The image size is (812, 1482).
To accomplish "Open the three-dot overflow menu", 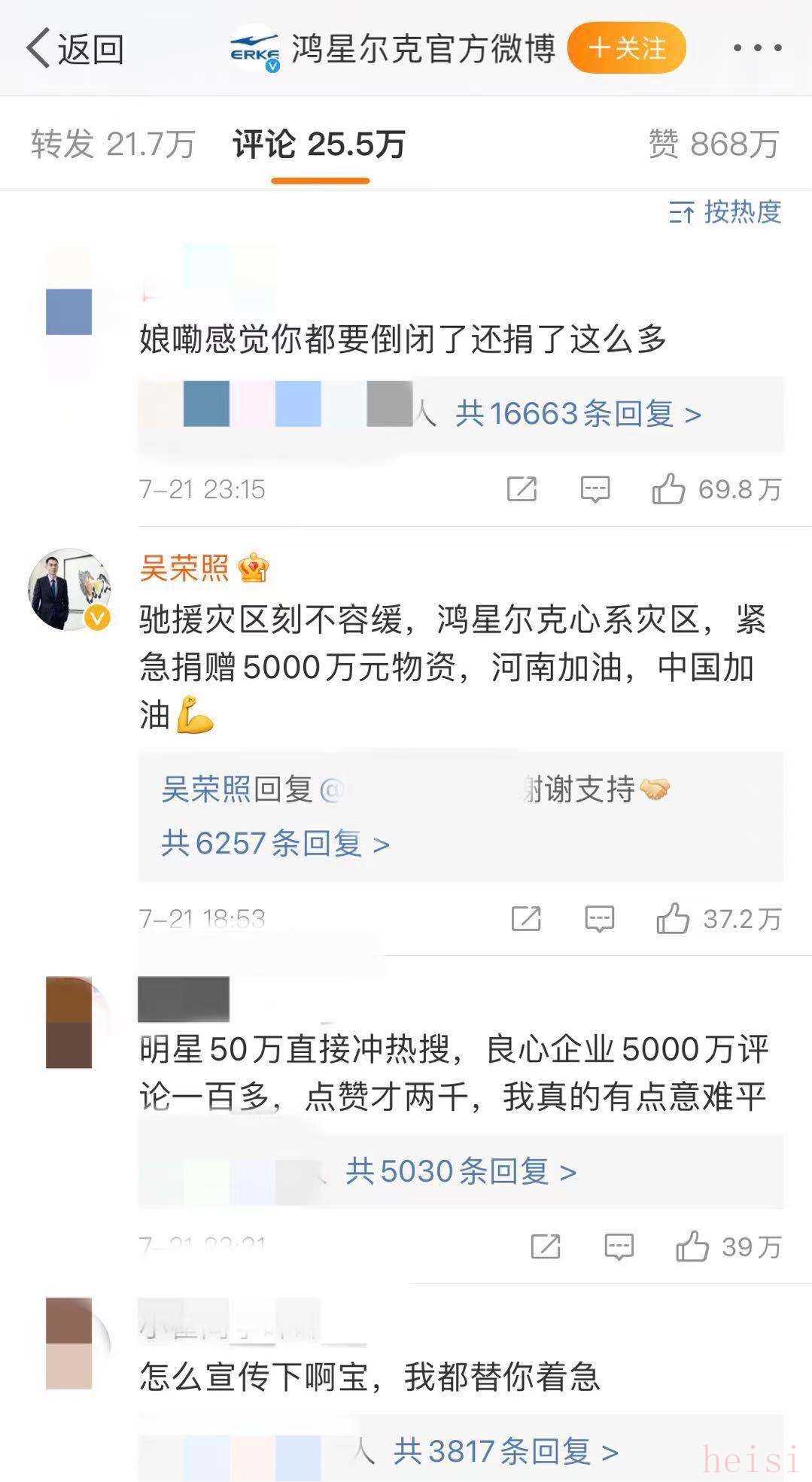I will (x=757, y=48).
